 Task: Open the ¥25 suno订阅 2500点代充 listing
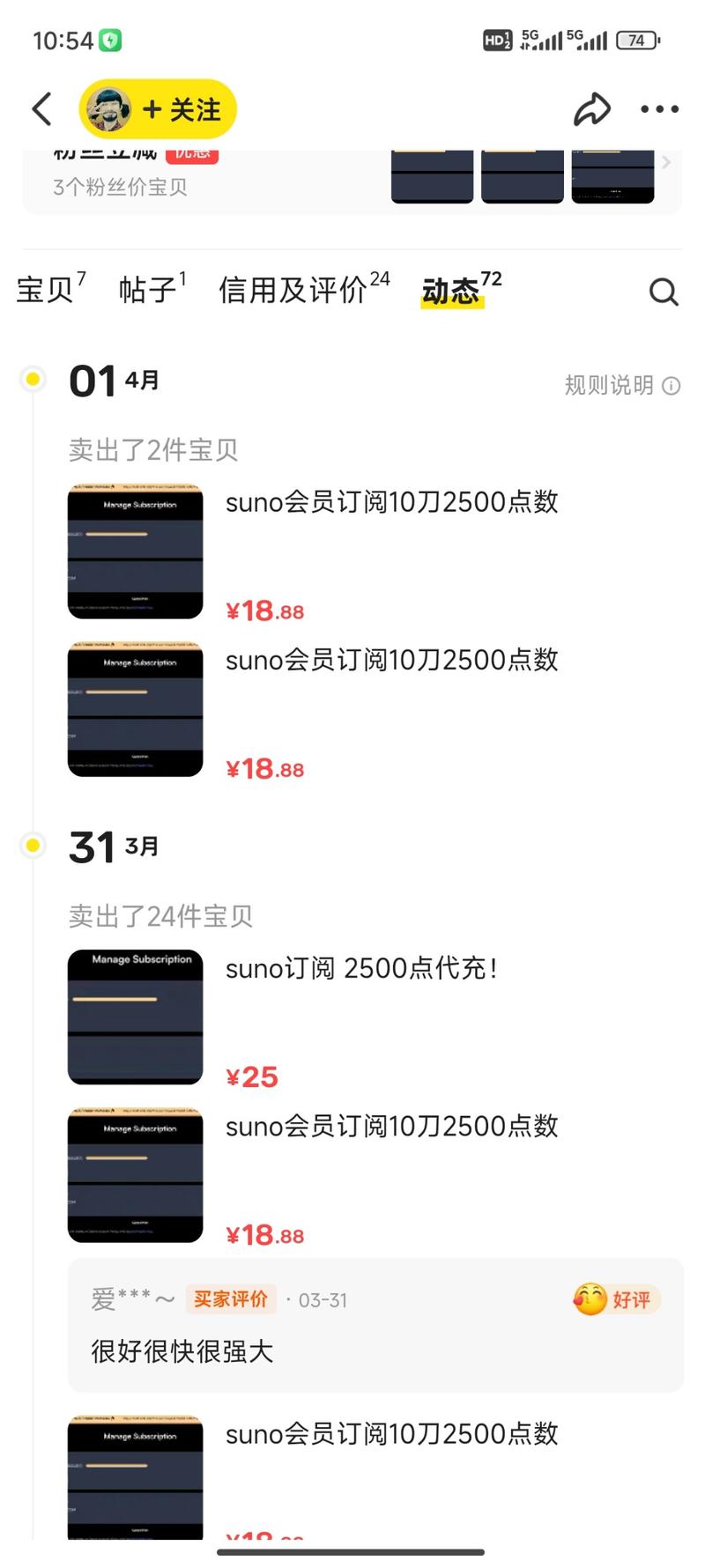[x=361, y=967]
